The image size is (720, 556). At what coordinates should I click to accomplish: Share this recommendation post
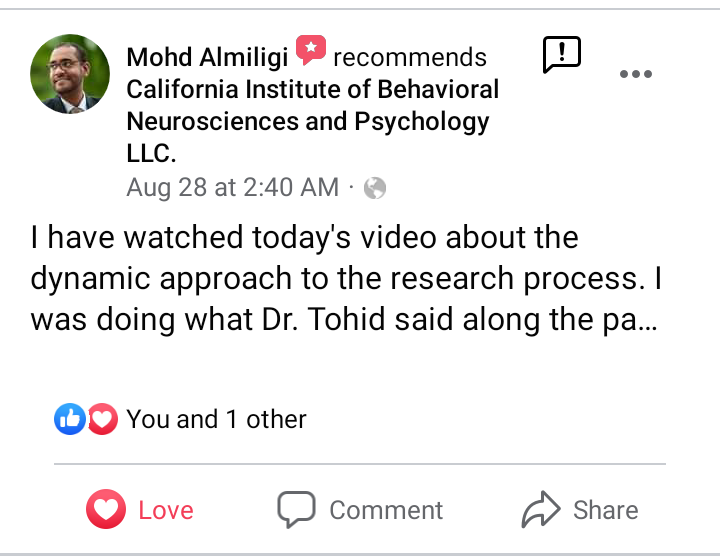pos(580,510)
